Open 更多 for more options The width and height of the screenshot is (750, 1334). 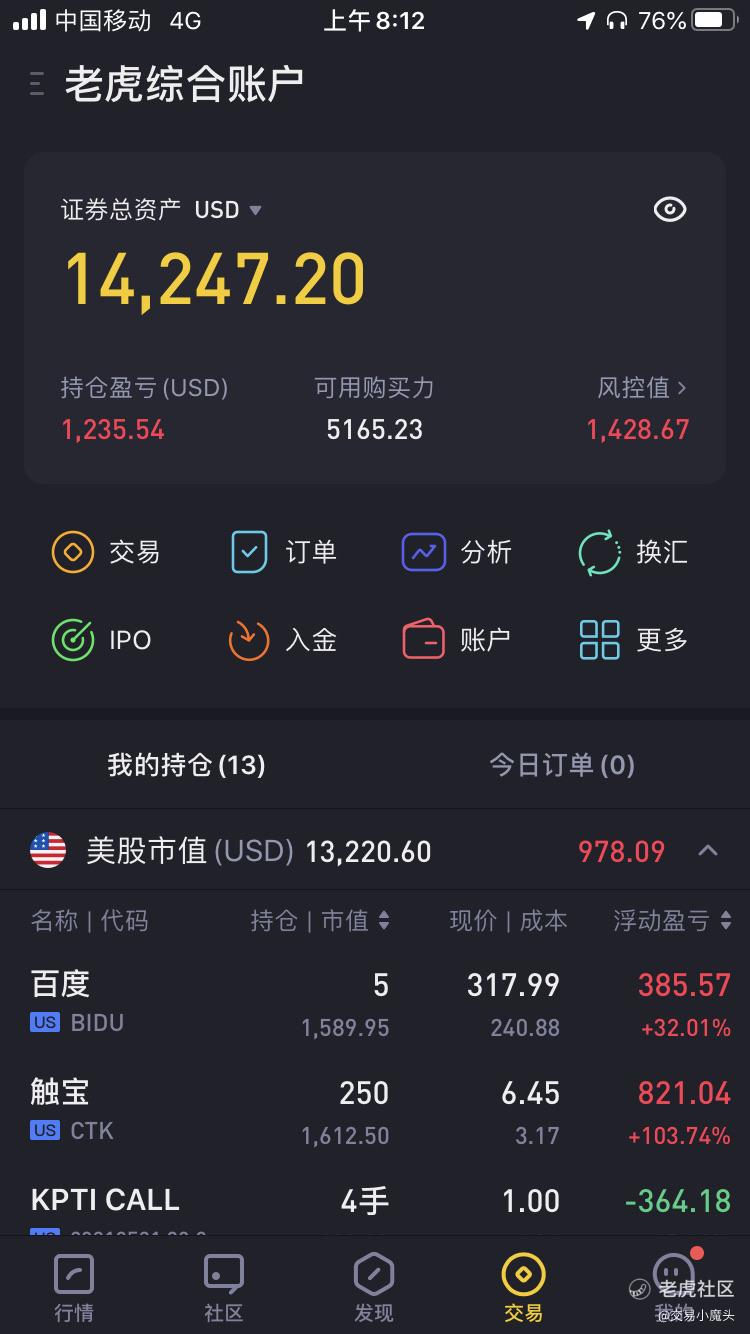pyautogui.click(x=633, y=640)
